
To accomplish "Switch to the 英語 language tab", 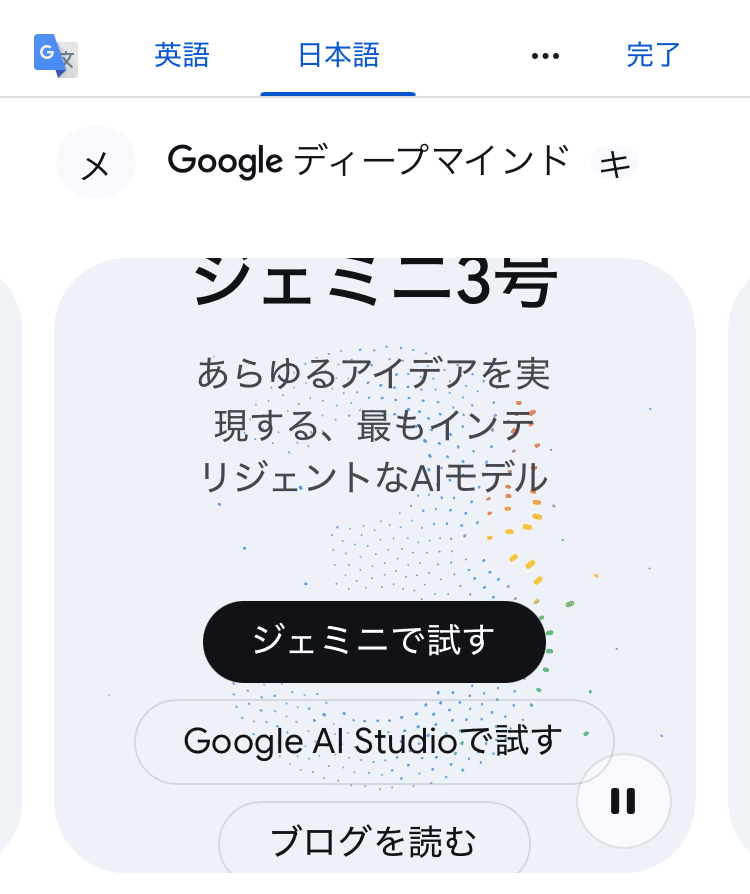I will [x=182, y=56].
